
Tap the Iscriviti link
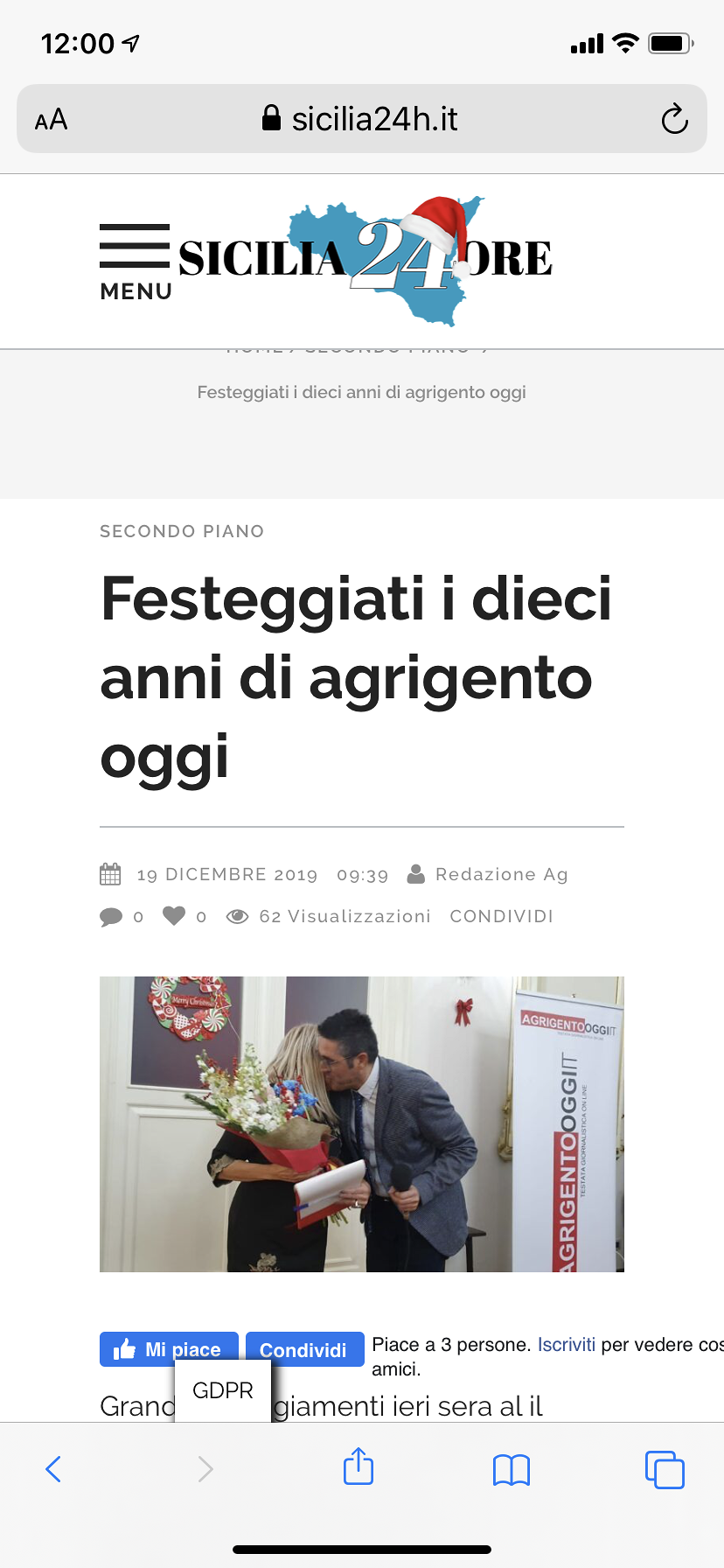point(566,1345)
